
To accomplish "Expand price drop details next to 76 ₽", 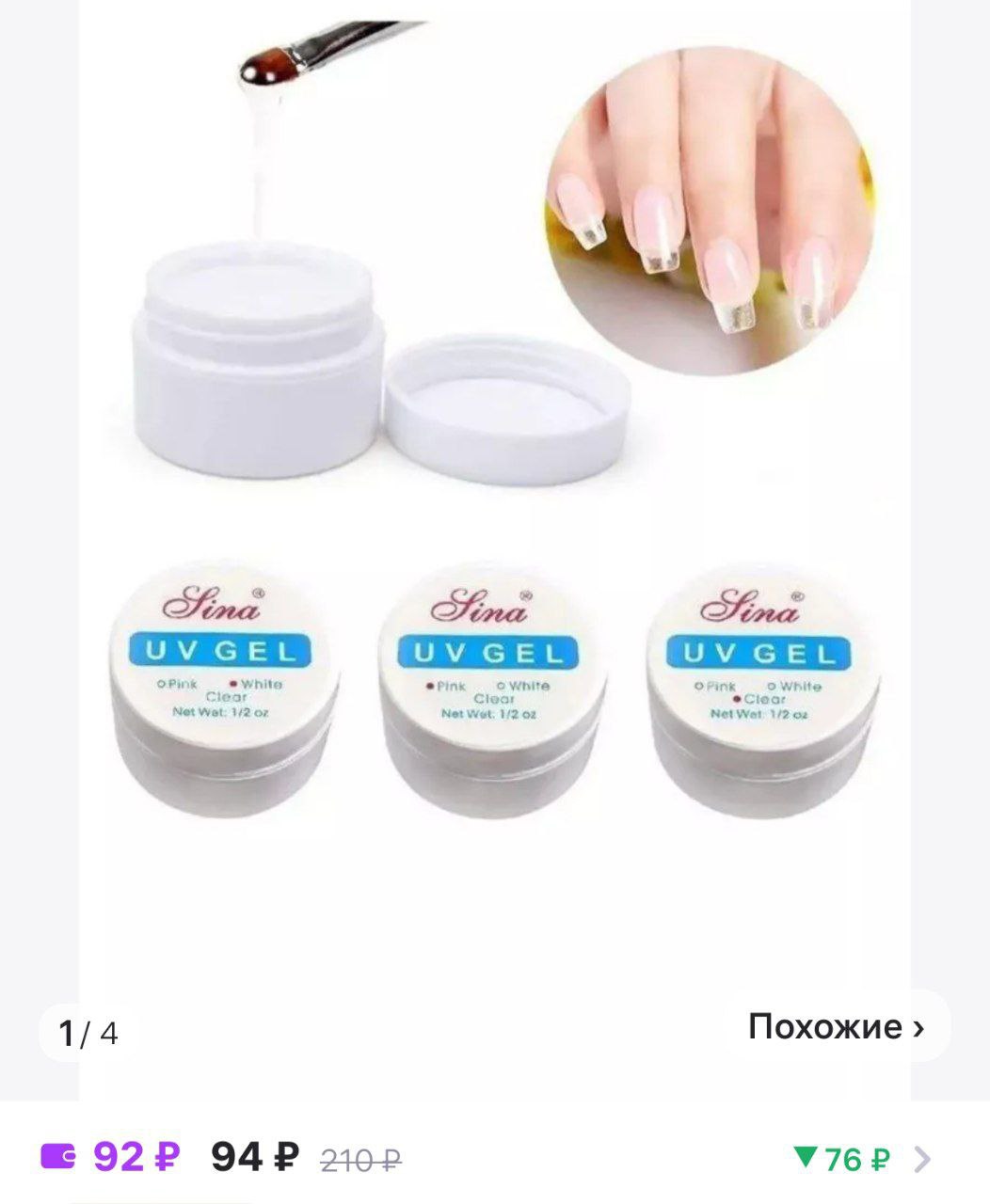I will coord(922,1159).
